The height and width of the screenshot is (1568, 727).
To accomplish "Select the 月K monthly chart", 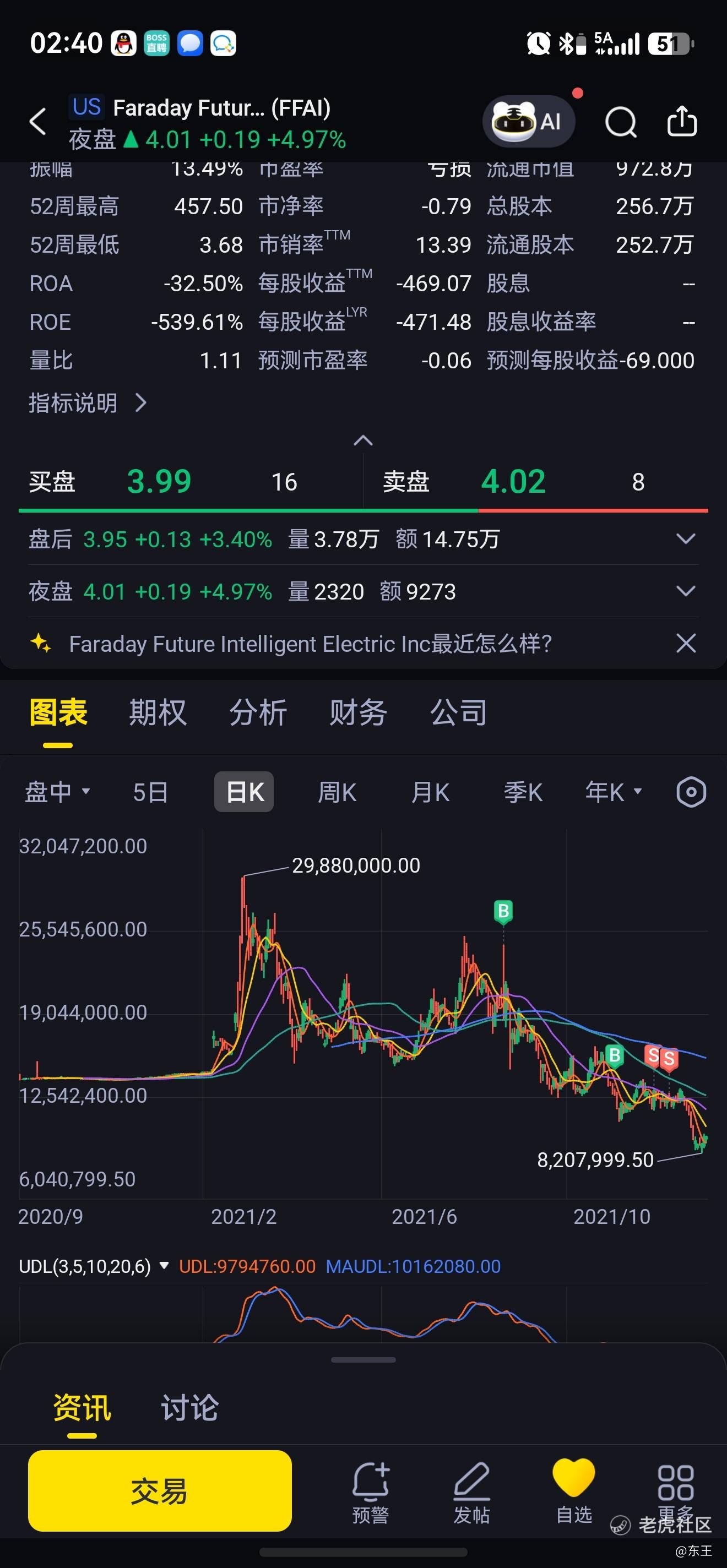I will click(430, 792).
